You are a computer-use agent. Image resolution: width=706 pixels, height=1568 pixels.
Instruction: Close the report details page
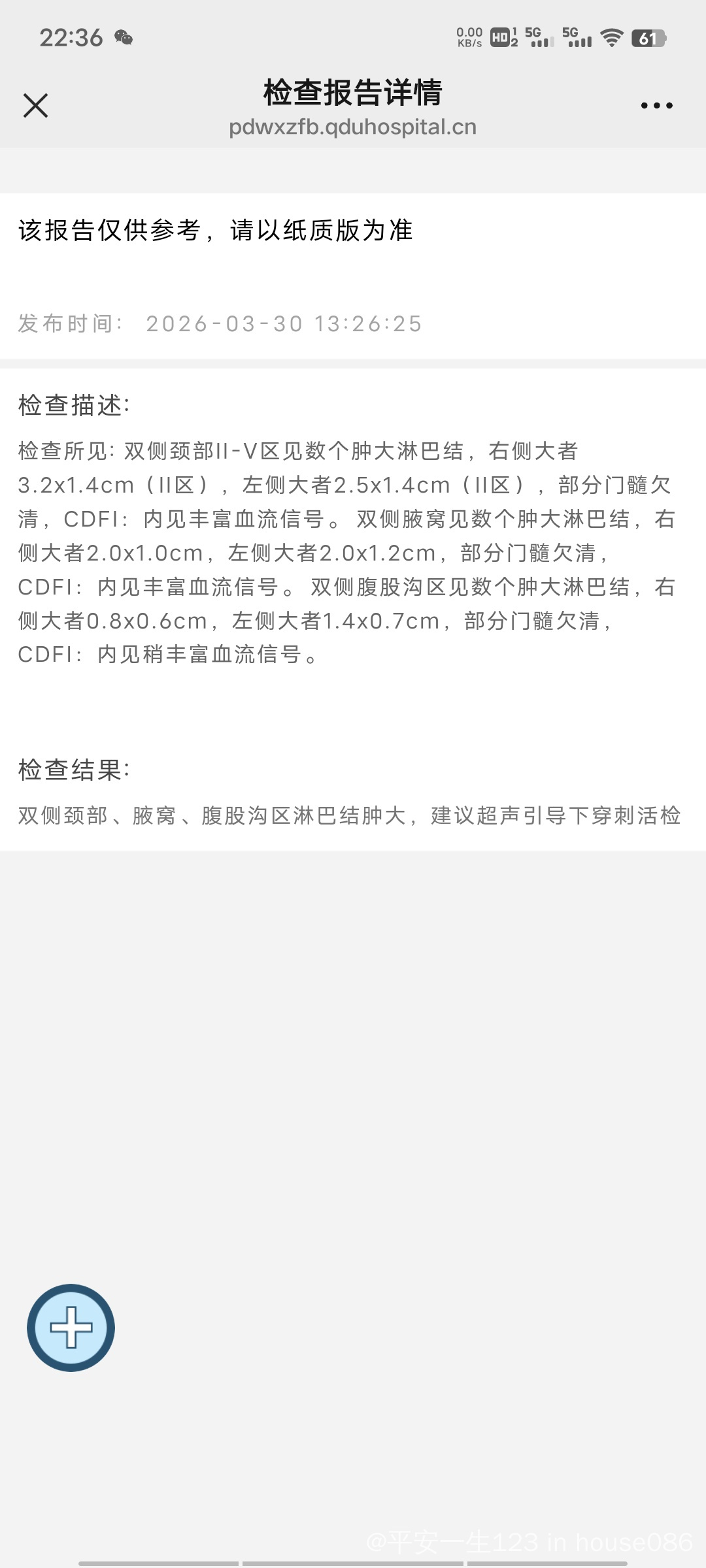click(x=35, y=105)
